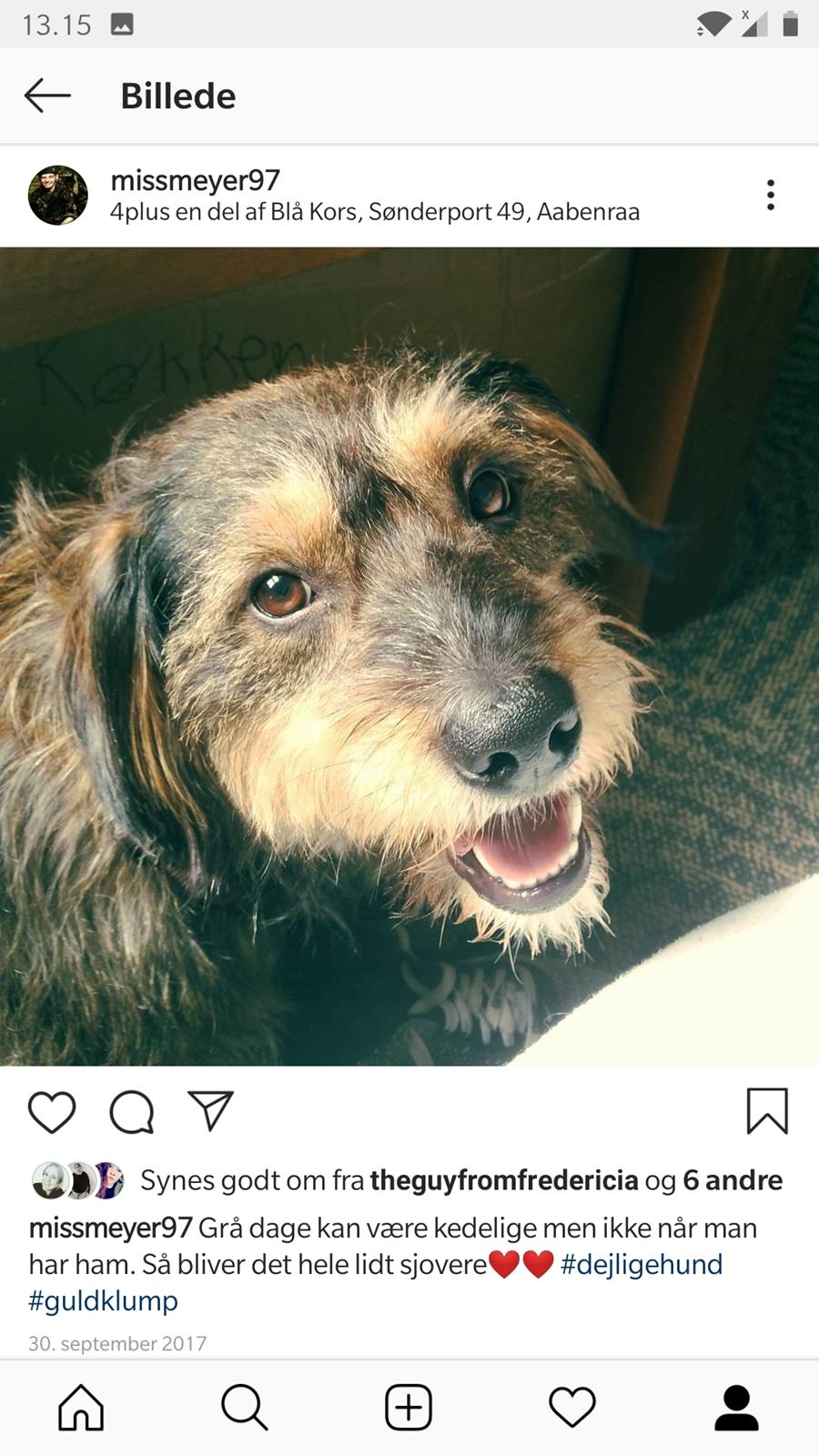Viewport: 819px width, 1456px height.
Task: Open the missmeyer97 username in post header
Action: coord(195,180)
